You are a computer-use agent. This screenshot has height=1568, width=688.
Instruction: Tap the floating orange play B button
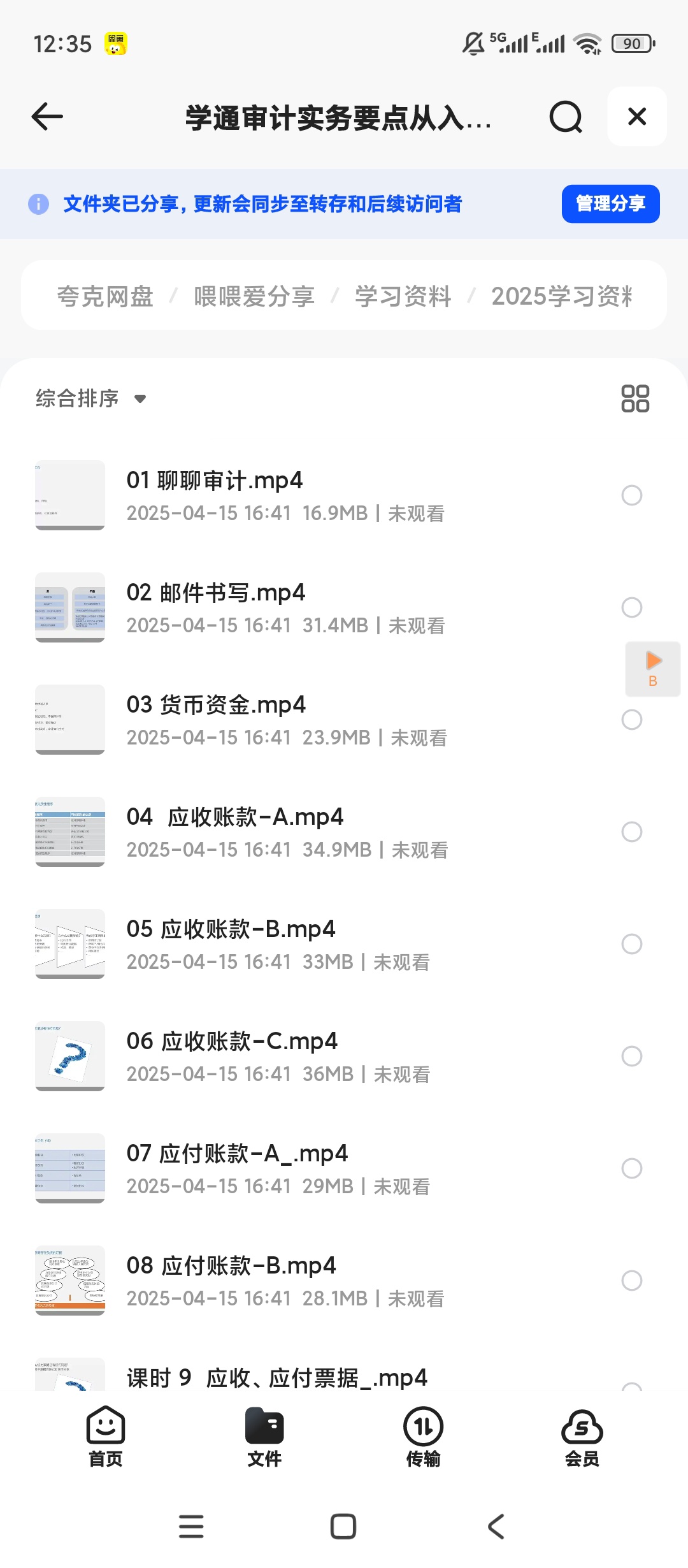[653, 669]
